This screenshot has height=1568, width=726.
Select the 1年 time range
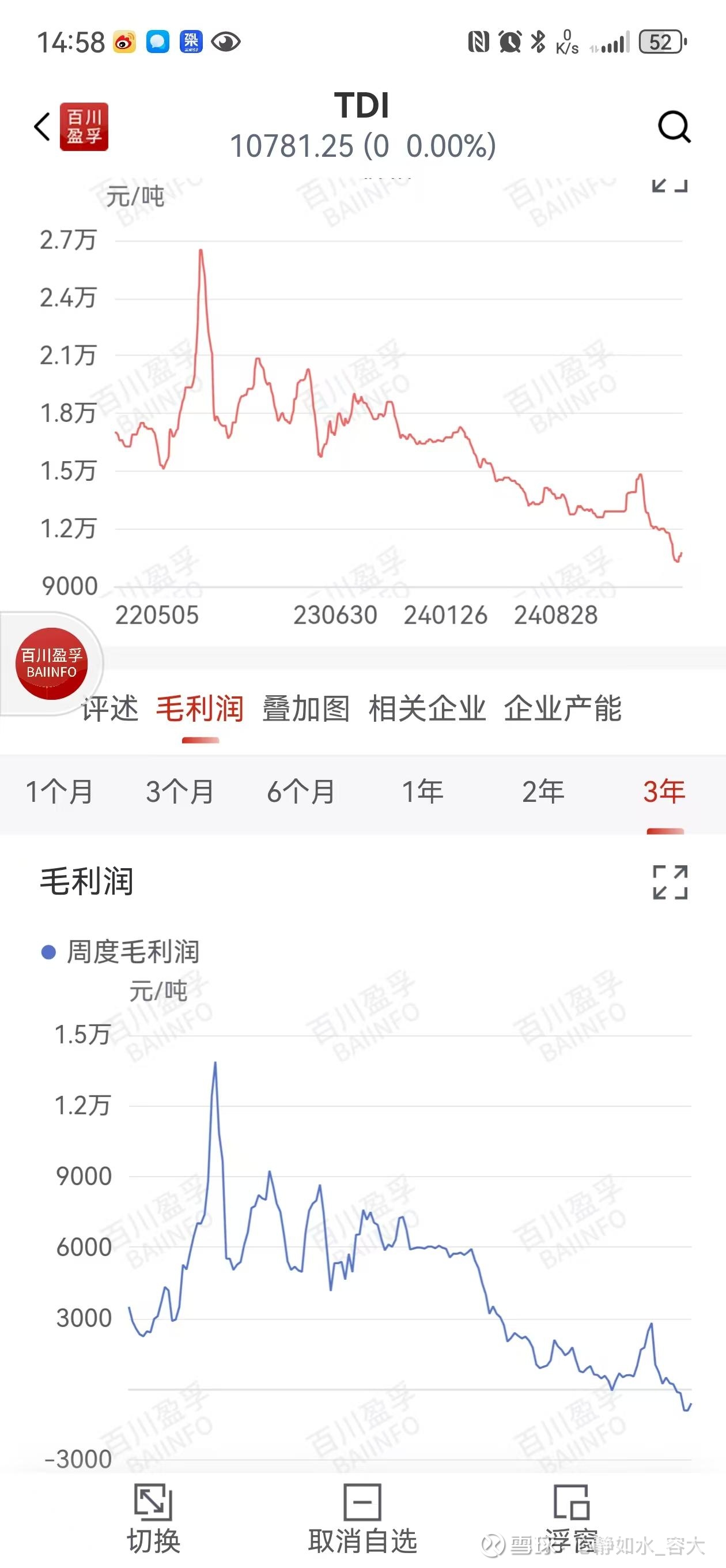pos(422,792)
